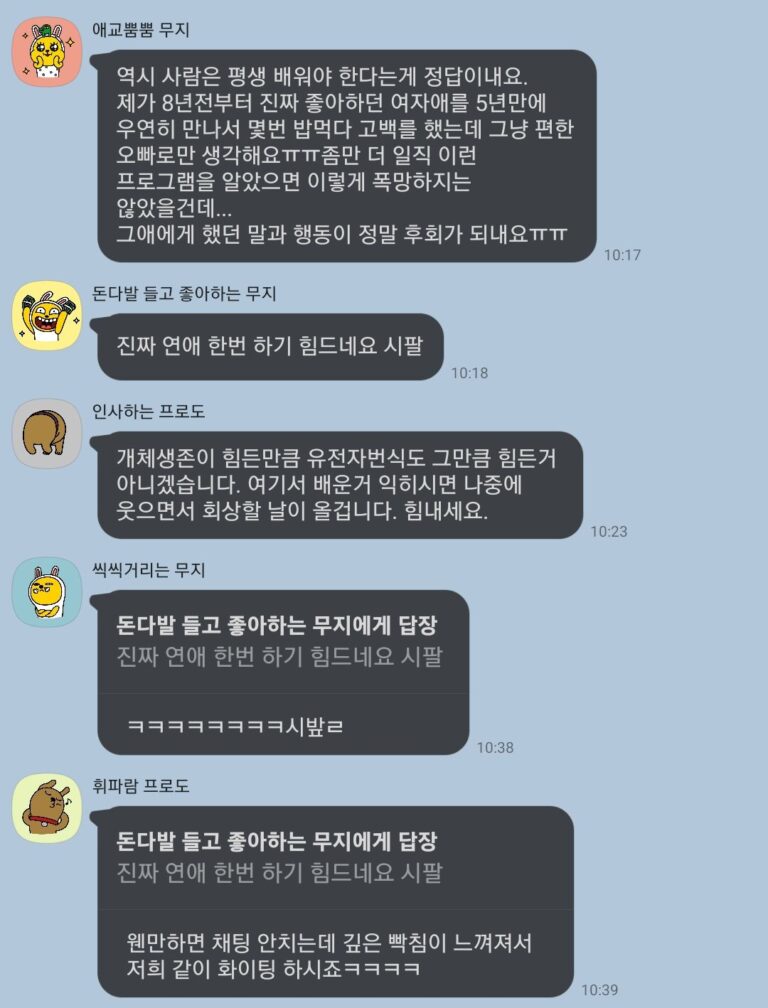Jump to the quoted message in 씩씩거리는 무지's reply
768x1008 pixels.
pos(280,642)
